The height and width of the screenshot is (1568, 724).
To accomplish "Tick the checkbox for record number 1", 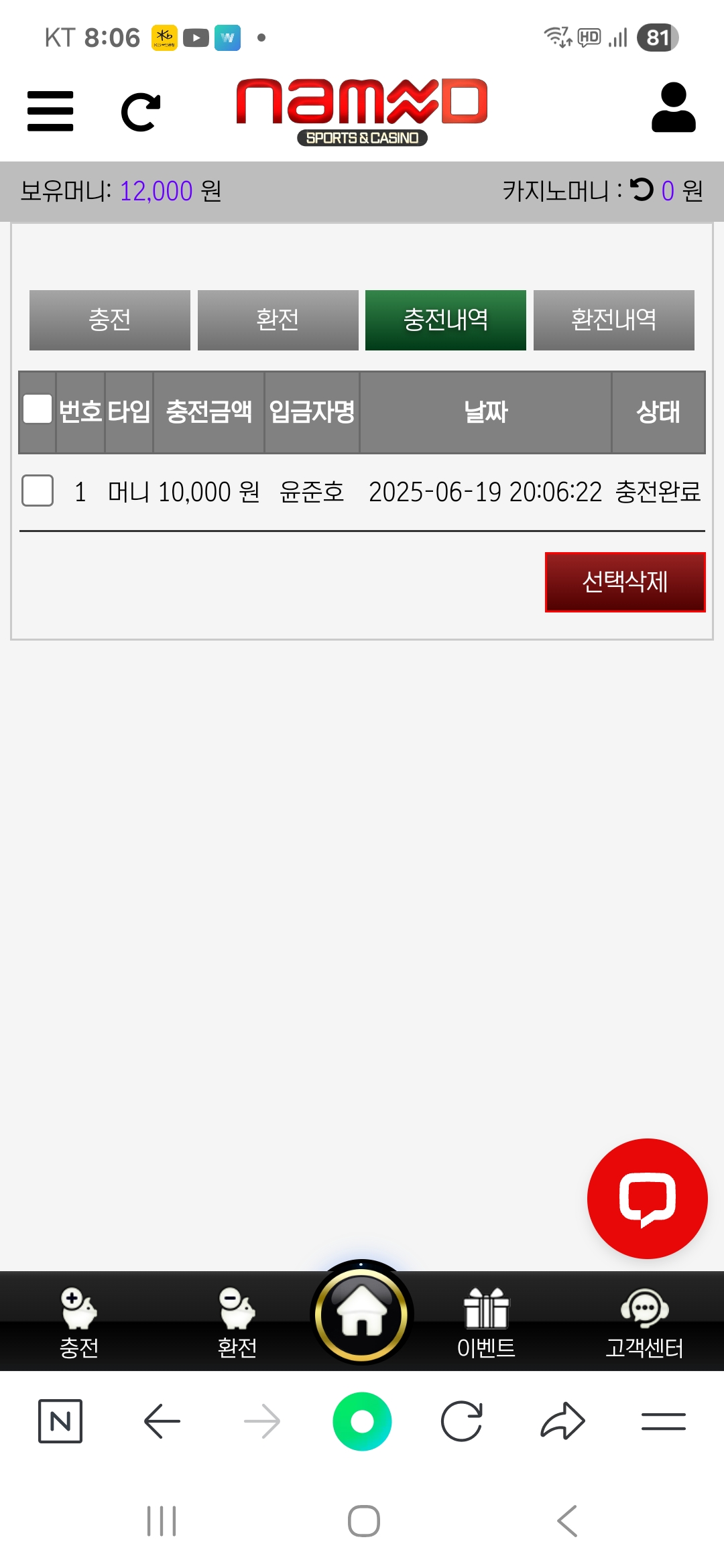I will pos(38,491).
